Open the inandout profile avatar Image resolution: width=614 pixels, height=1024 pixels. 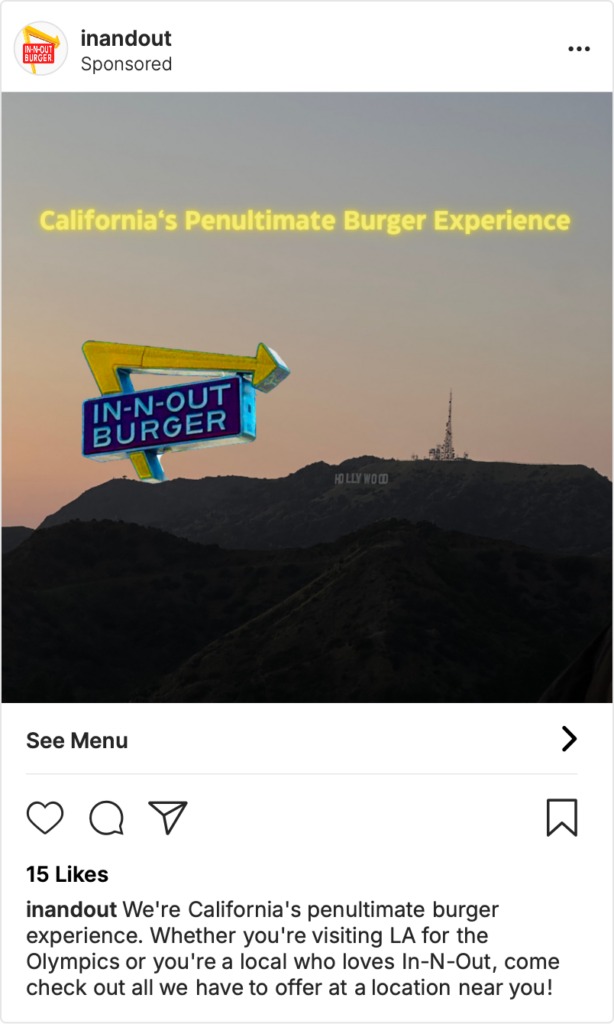pos(40,48)
